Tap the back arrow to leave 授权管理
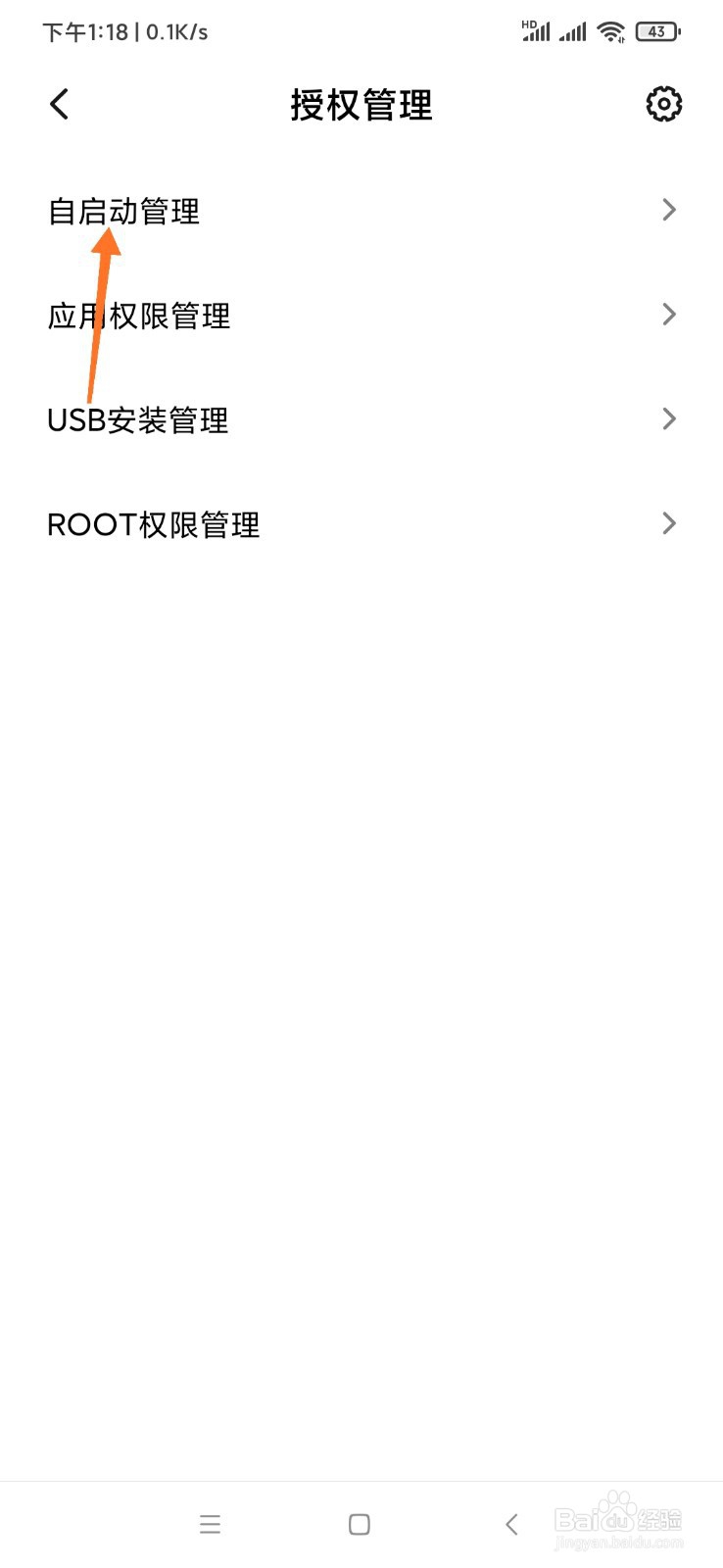The image size is (723, 1568). point(59,103)
